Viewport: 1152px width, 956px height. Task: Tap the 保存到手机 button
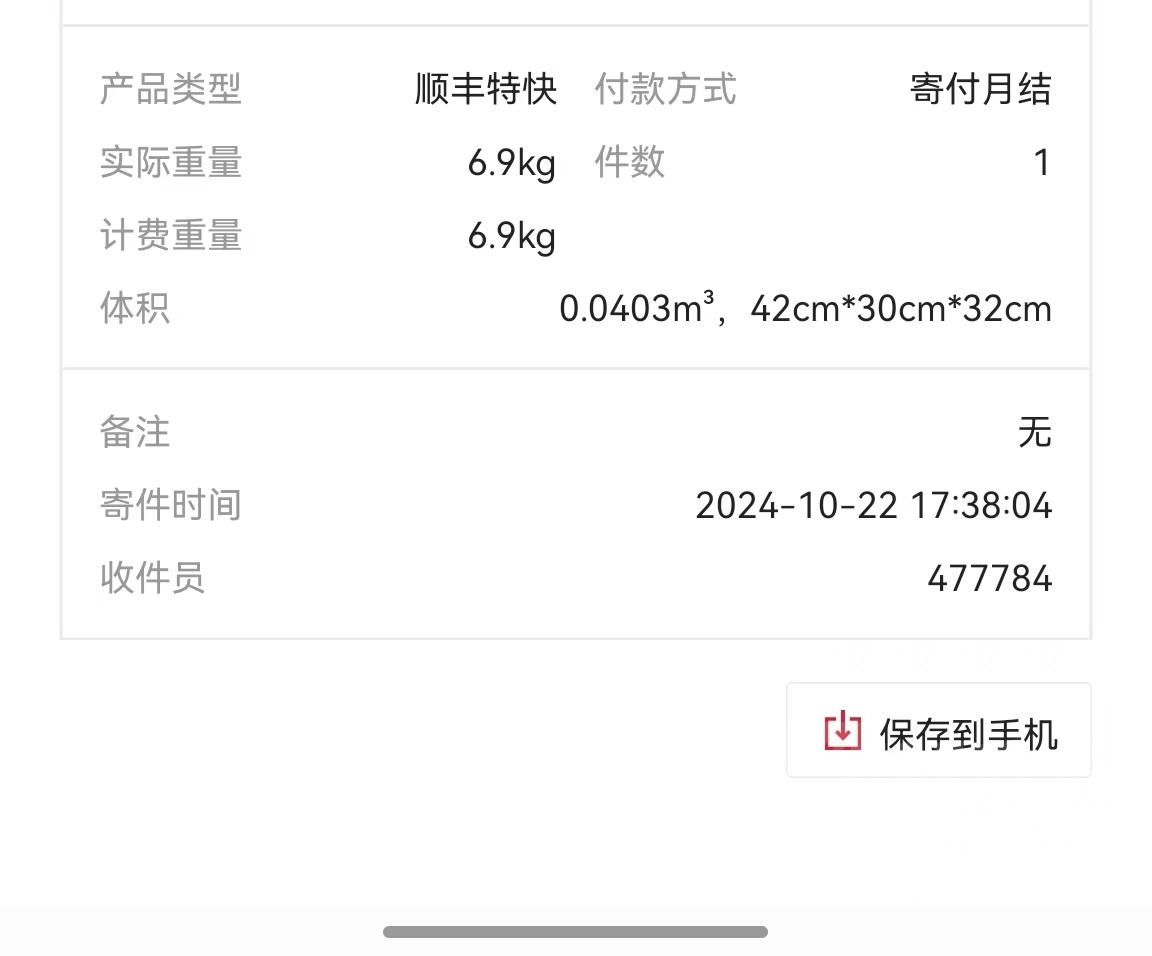pyautogui.click(x=938, y=731)
